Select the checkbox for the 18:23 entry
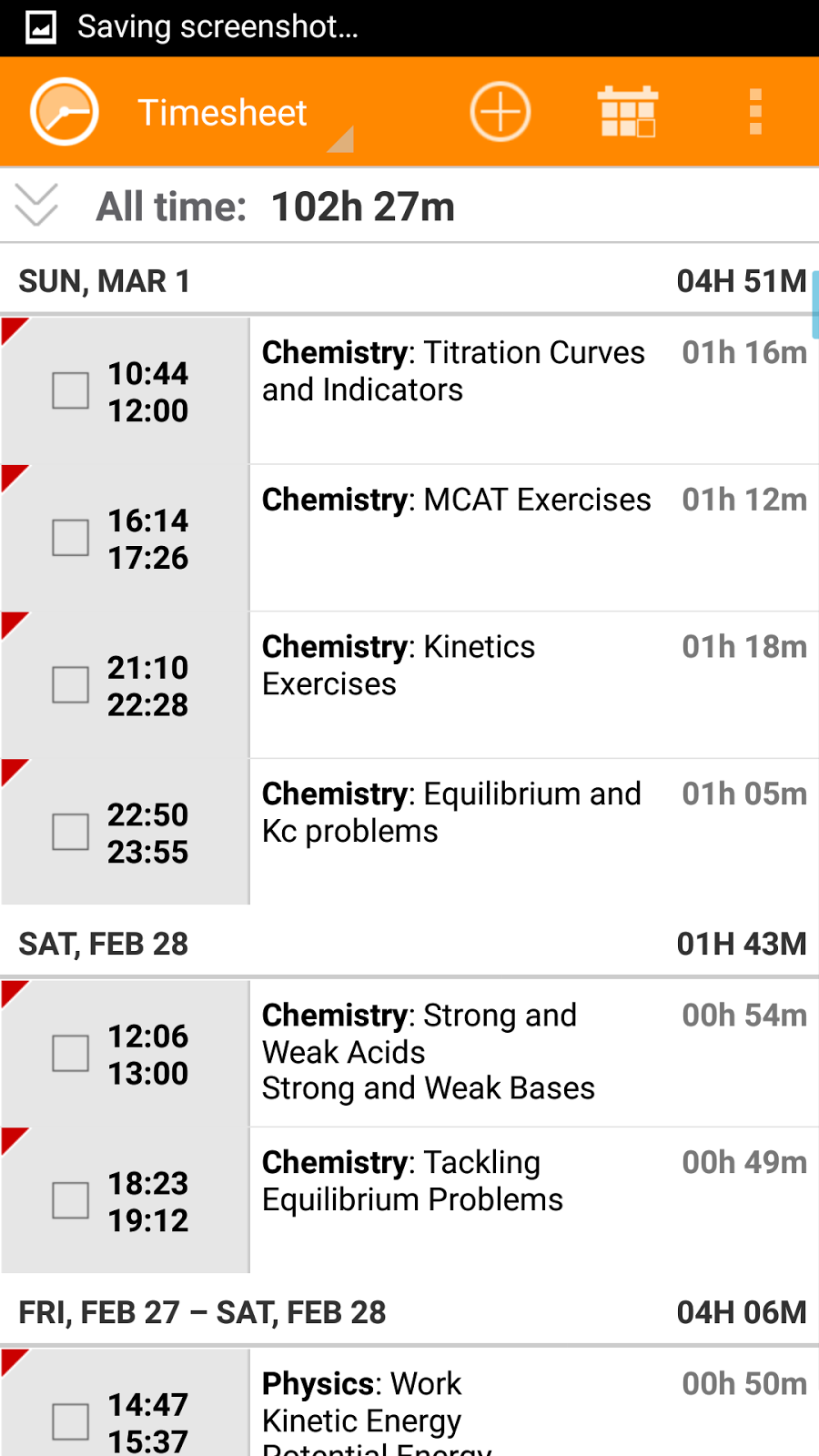Image resolution: width=819 pixels, height=1456 pixels. coord(70,1200)
